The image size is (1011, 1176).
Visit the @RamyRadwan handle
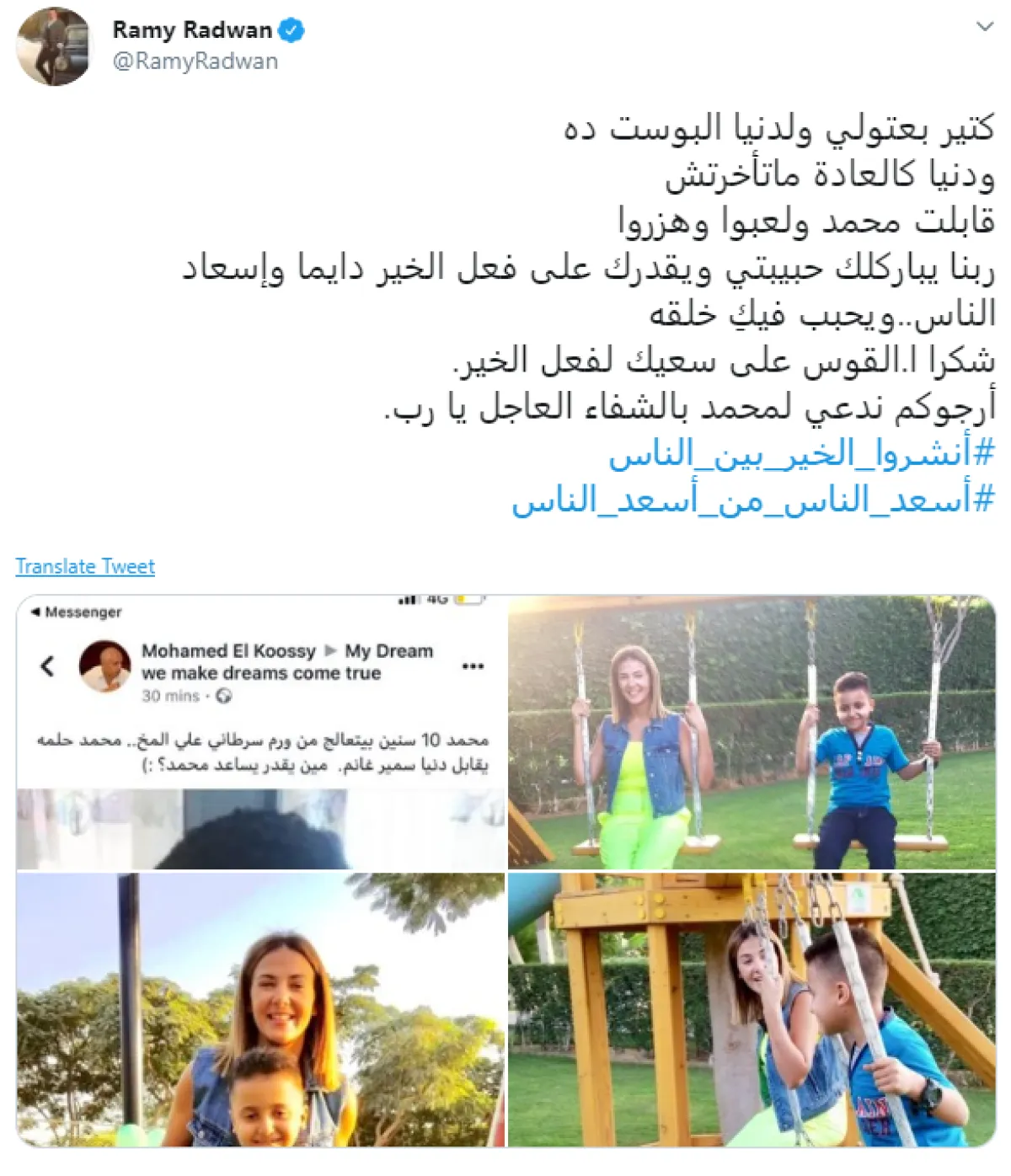[x=195, y=61]
